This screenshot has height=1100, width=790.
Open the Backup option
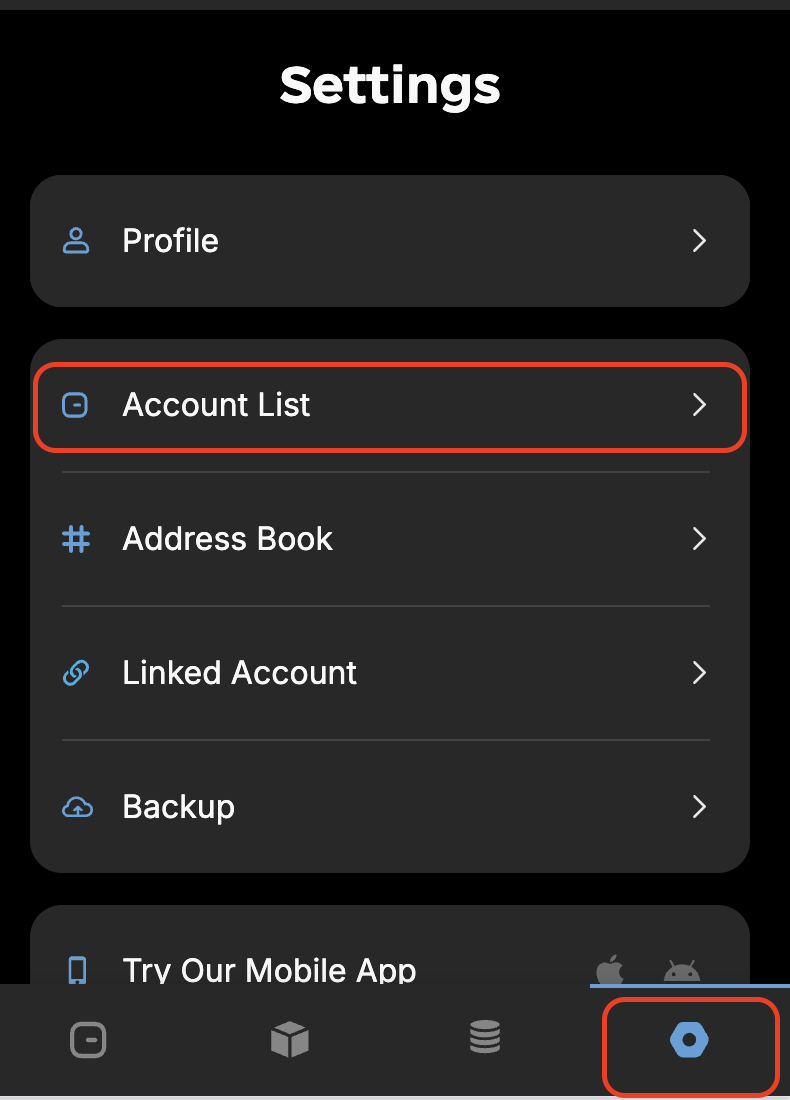(389, 807)
